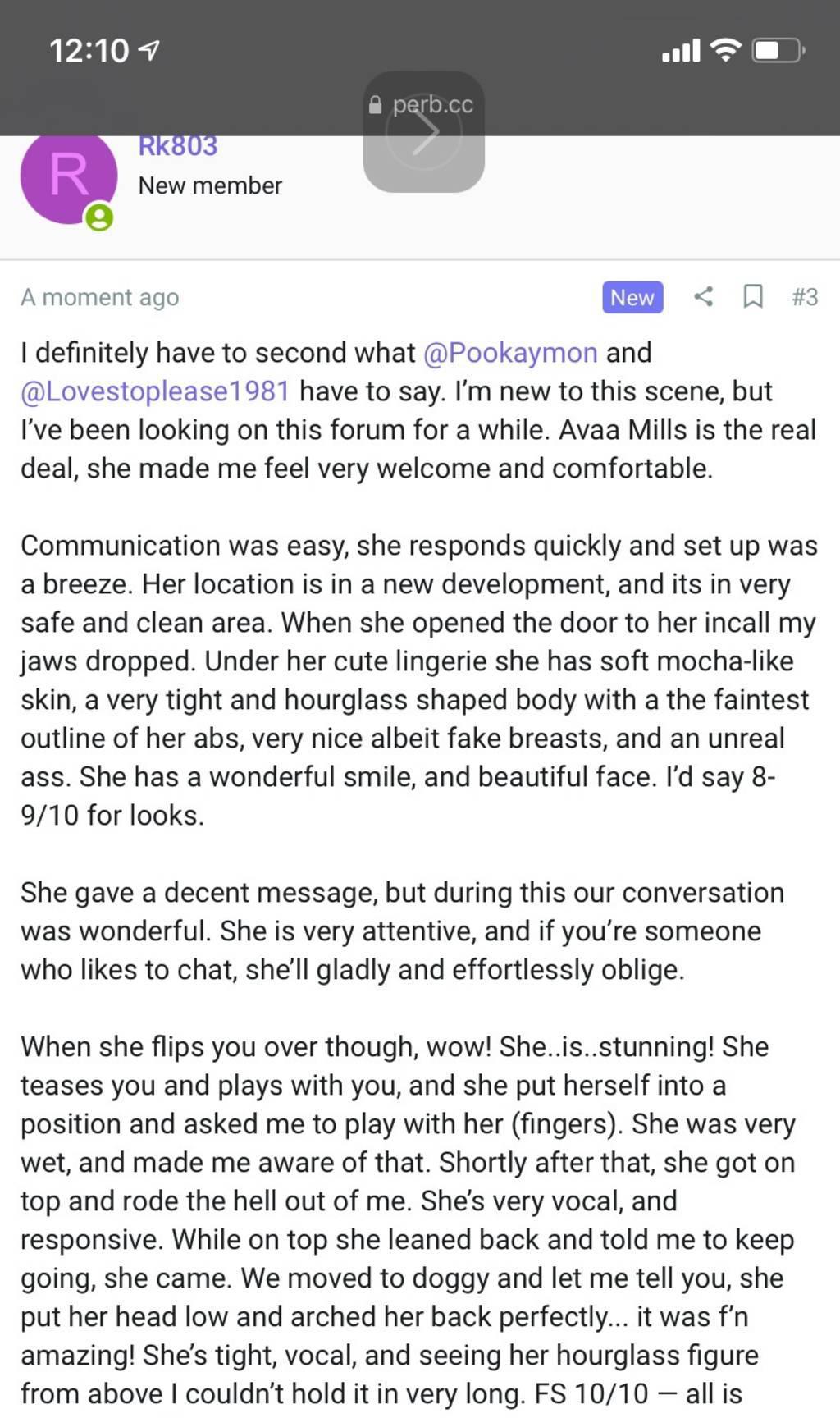Open the @Lovestoplease1981 profile mention
Image resolution: width=840 pixels, height=1418 pixels.
click(155, 391)
